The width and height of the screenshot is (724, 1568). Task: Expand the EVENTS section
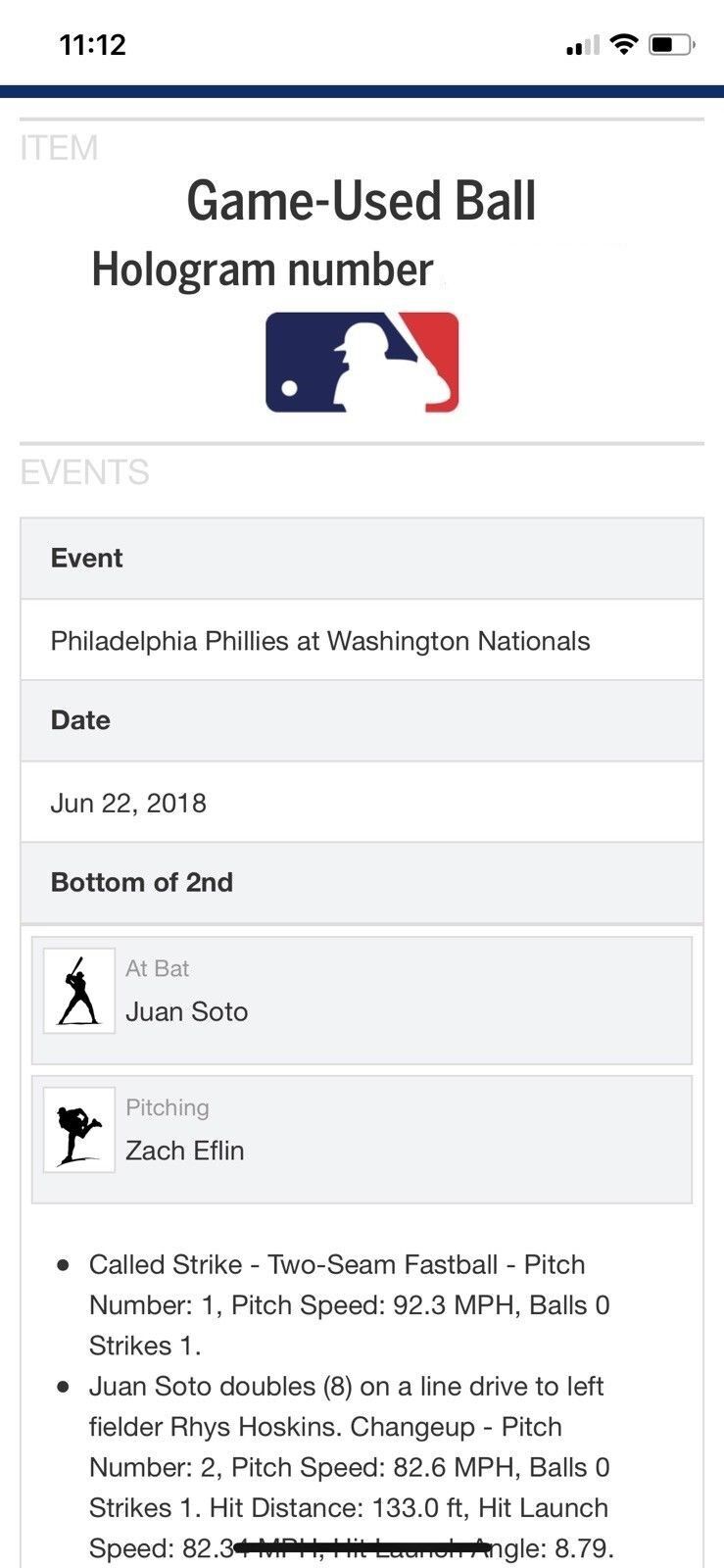[84, 473]
